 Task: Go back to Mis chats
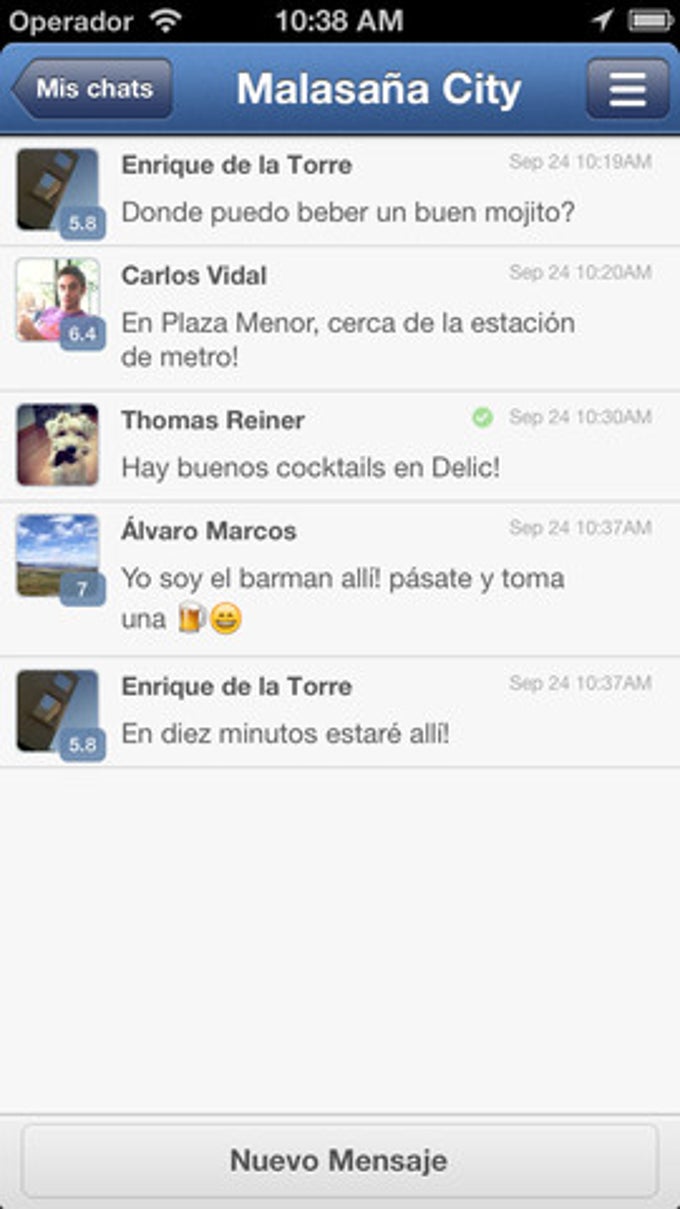coord(93,89)
